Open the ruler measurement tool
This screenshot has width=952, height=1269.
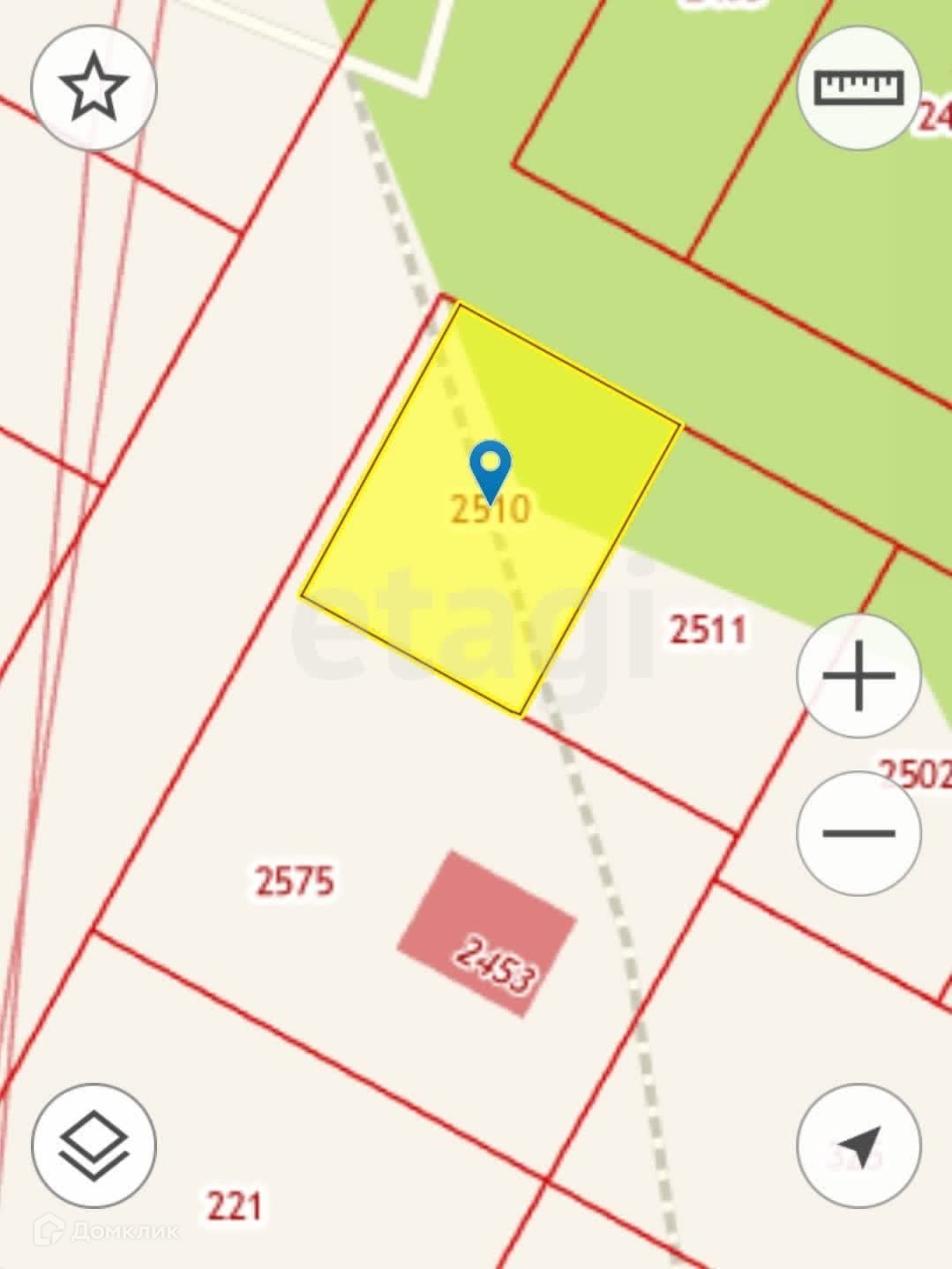click(859, 88)
